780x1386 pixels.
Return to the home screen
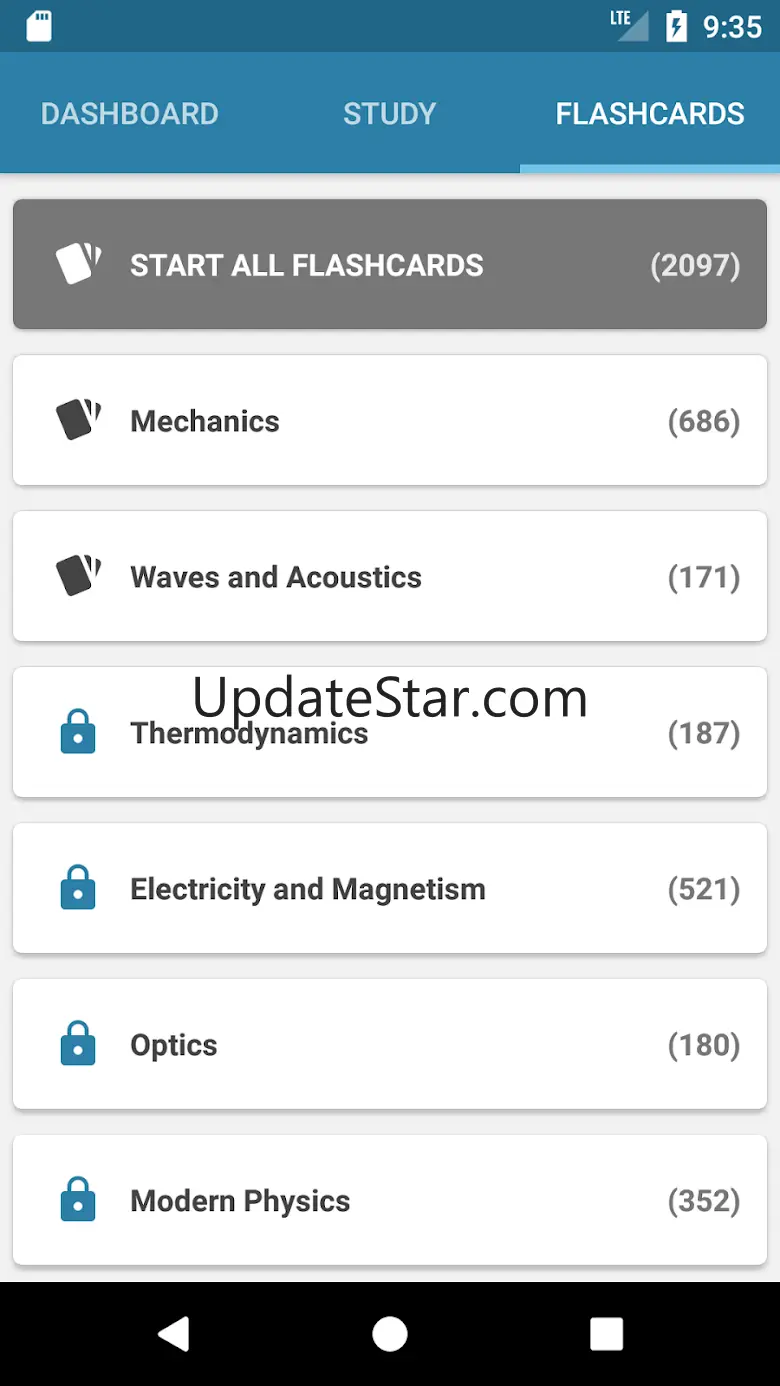(390, 1334)
